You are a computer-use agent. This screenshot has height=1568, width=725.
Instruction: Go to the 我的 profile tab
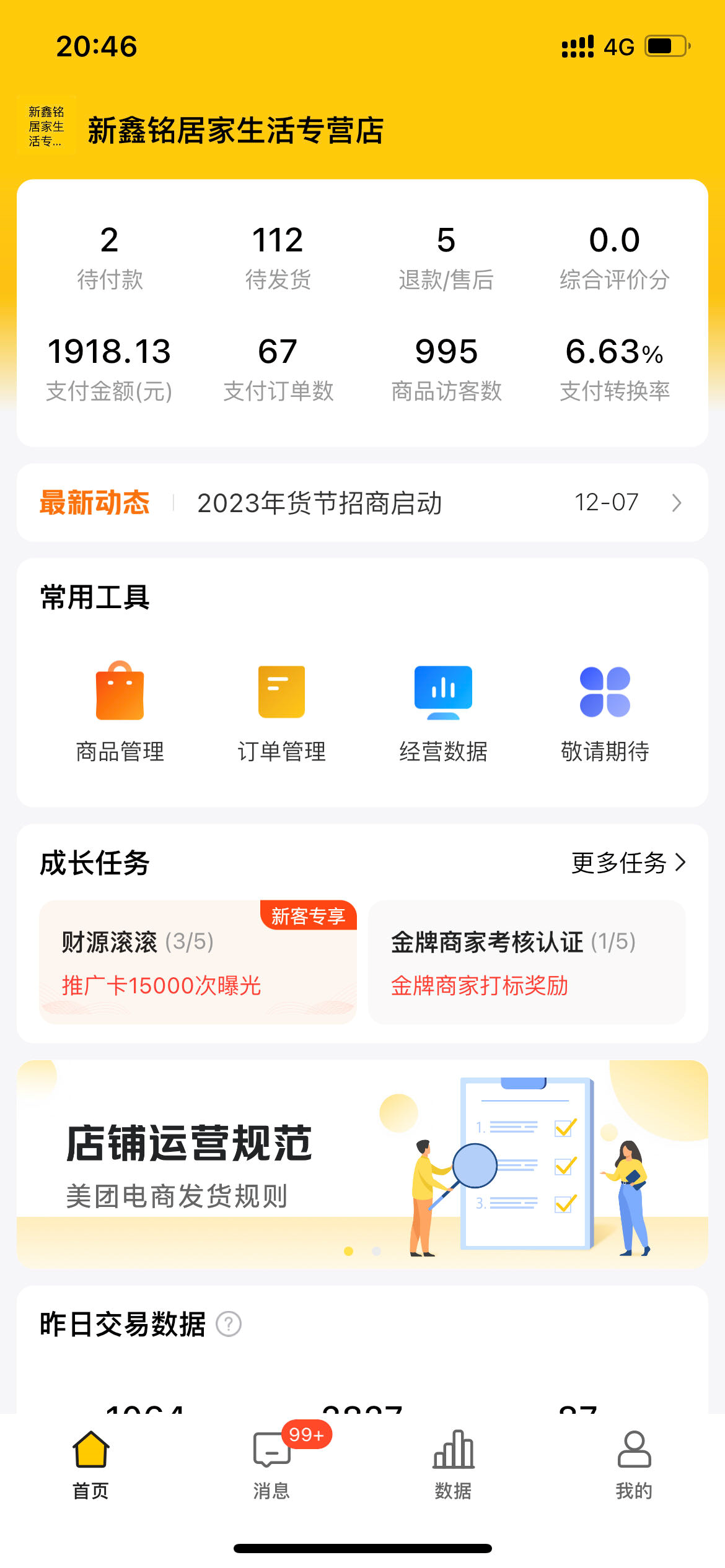tap(634, 1465)
